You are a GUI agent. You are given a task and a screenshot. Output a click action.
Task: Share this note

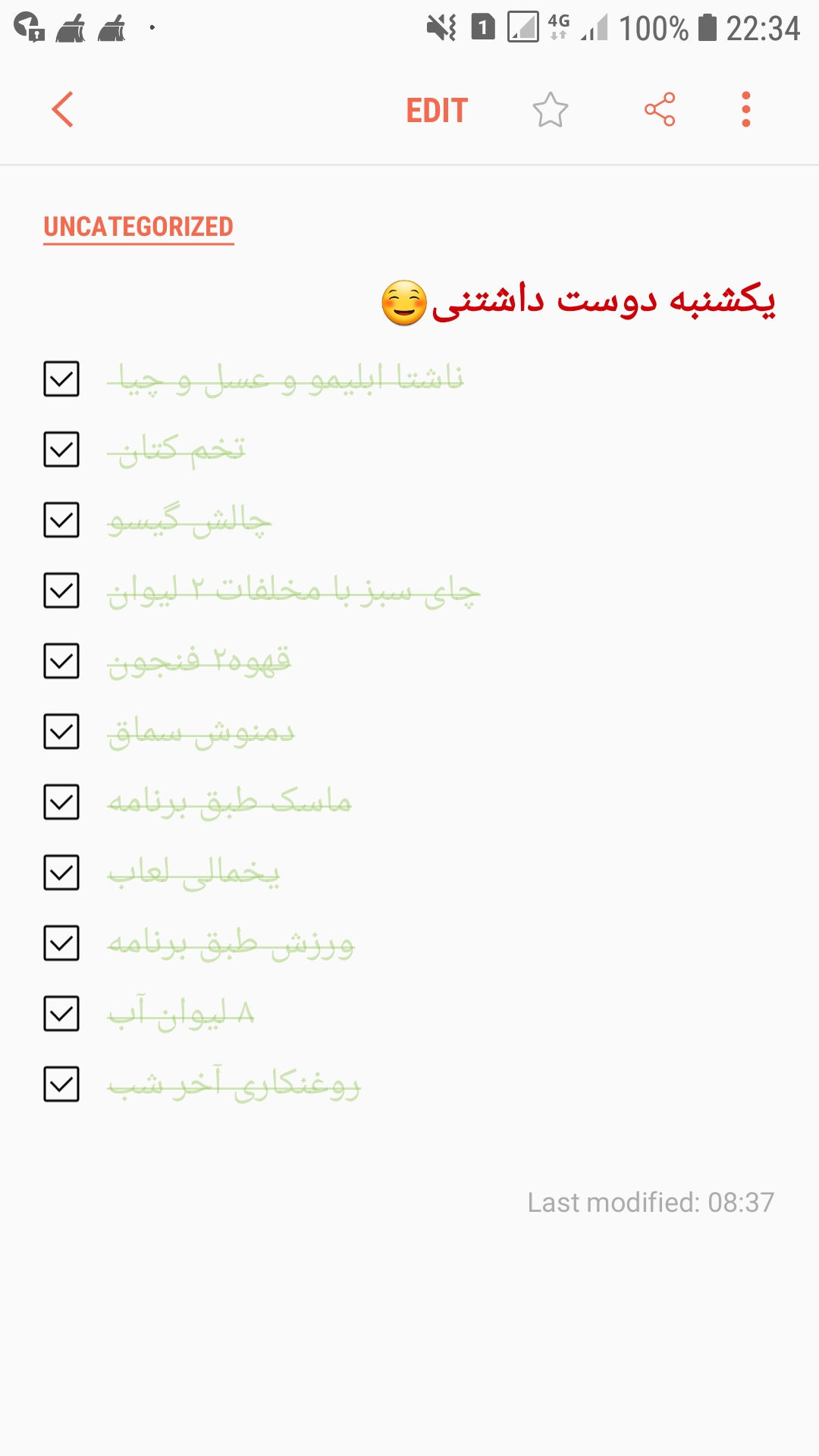point(660,110)
